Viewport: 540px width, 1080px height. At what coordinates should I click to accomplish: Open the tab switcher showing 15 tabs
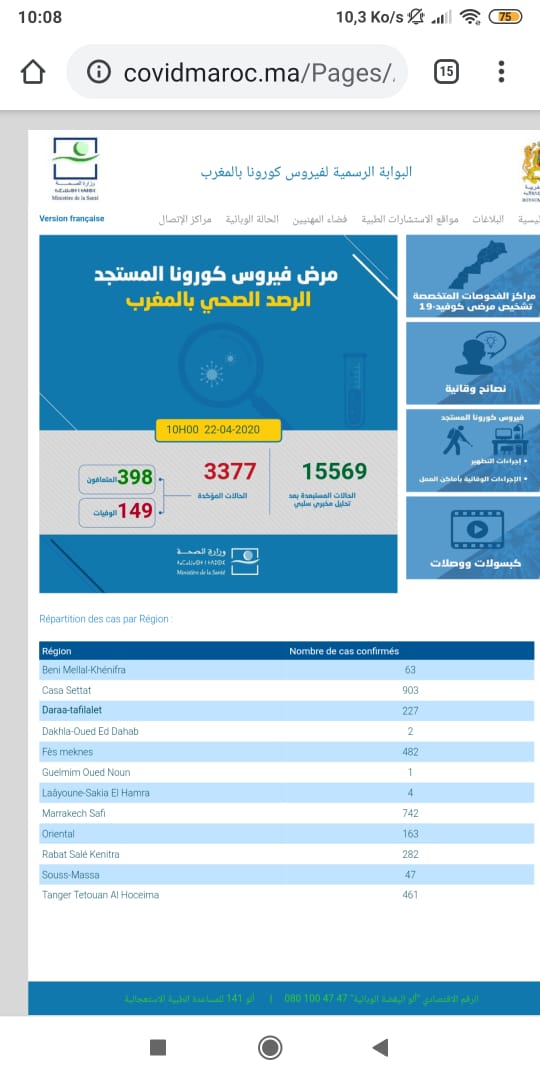pyautogui.click(x=446, y=72)
